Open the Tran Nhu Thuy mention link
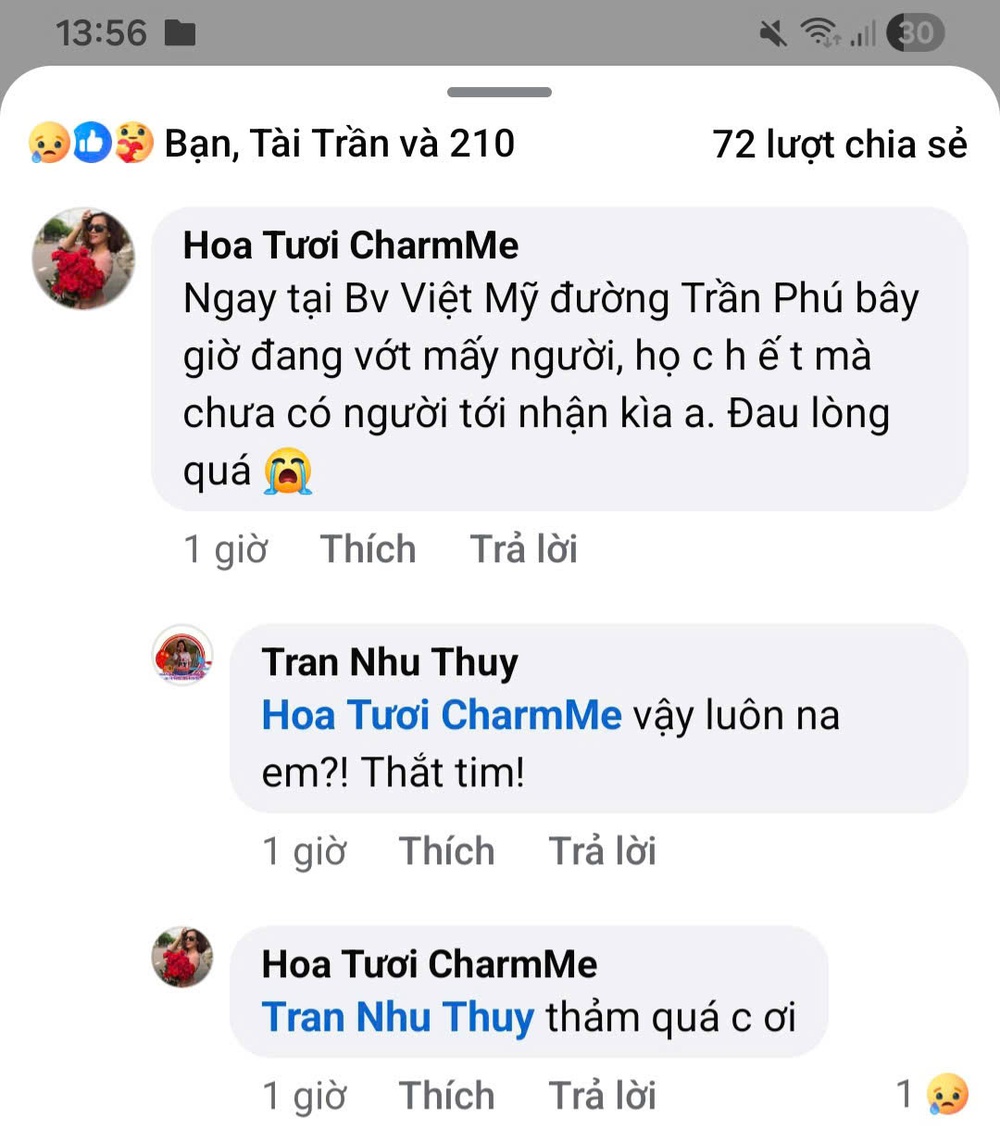This screenshot has height=1142, width=1000. (396, 1017)
